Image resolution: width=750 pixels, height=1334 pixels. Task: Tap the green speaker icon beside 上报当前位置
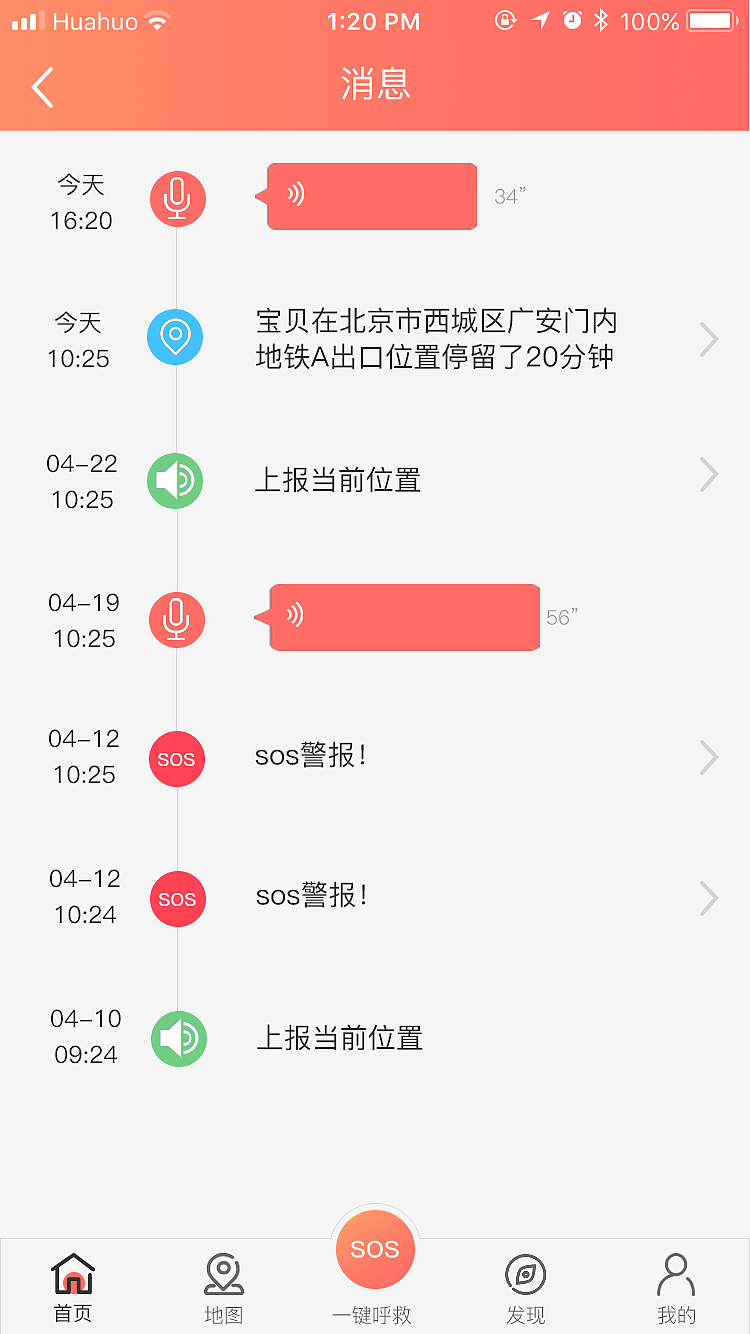click(x=177, y=481)
